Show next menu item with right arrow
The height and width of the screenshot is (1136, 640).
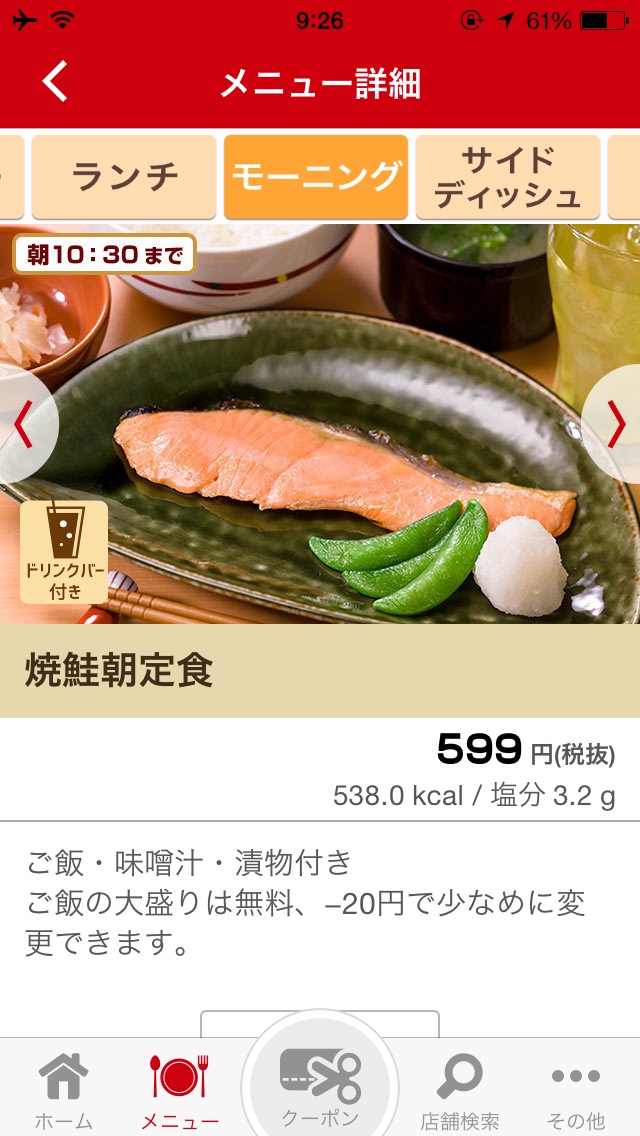click(x=615, y=426)
